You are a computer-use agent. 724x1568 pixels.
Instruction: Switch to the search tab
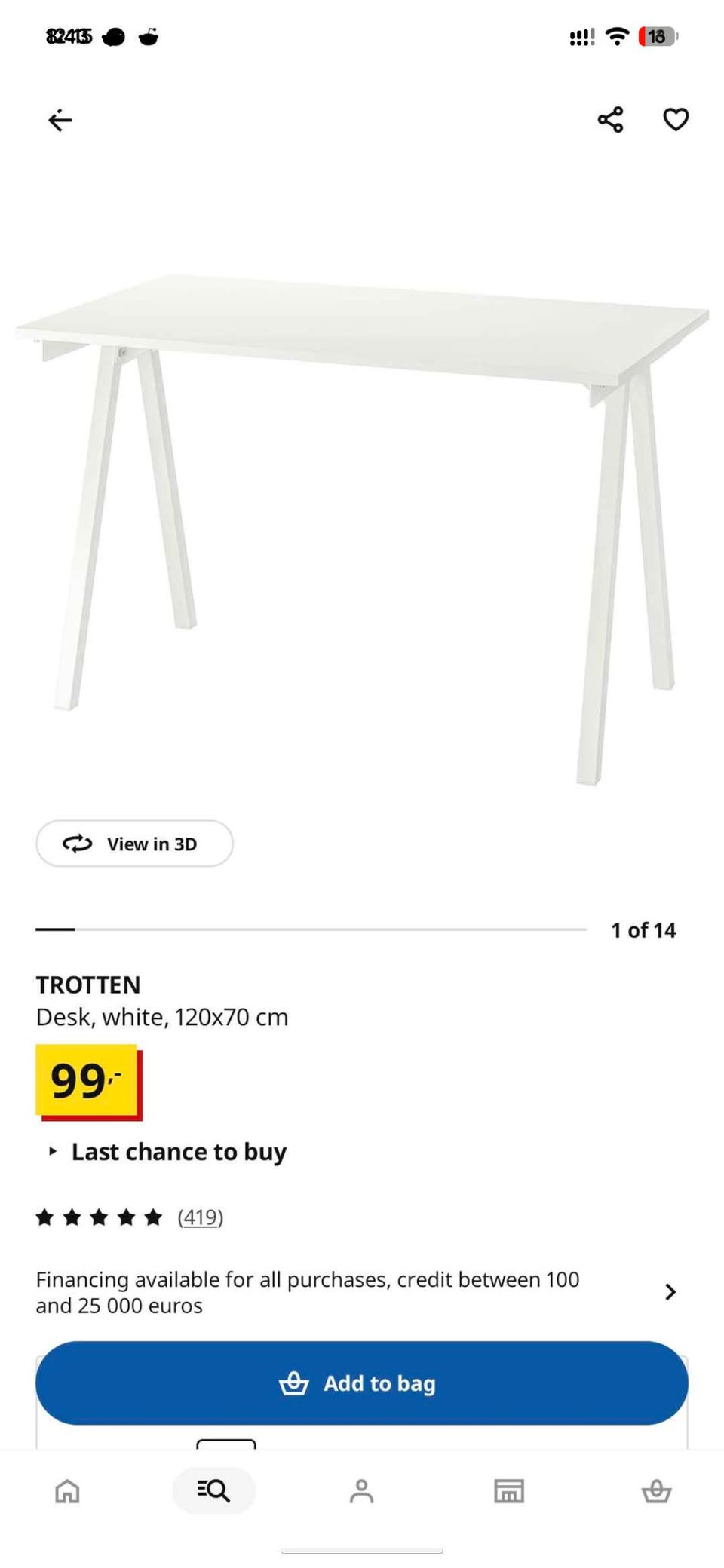point(213,1490)
